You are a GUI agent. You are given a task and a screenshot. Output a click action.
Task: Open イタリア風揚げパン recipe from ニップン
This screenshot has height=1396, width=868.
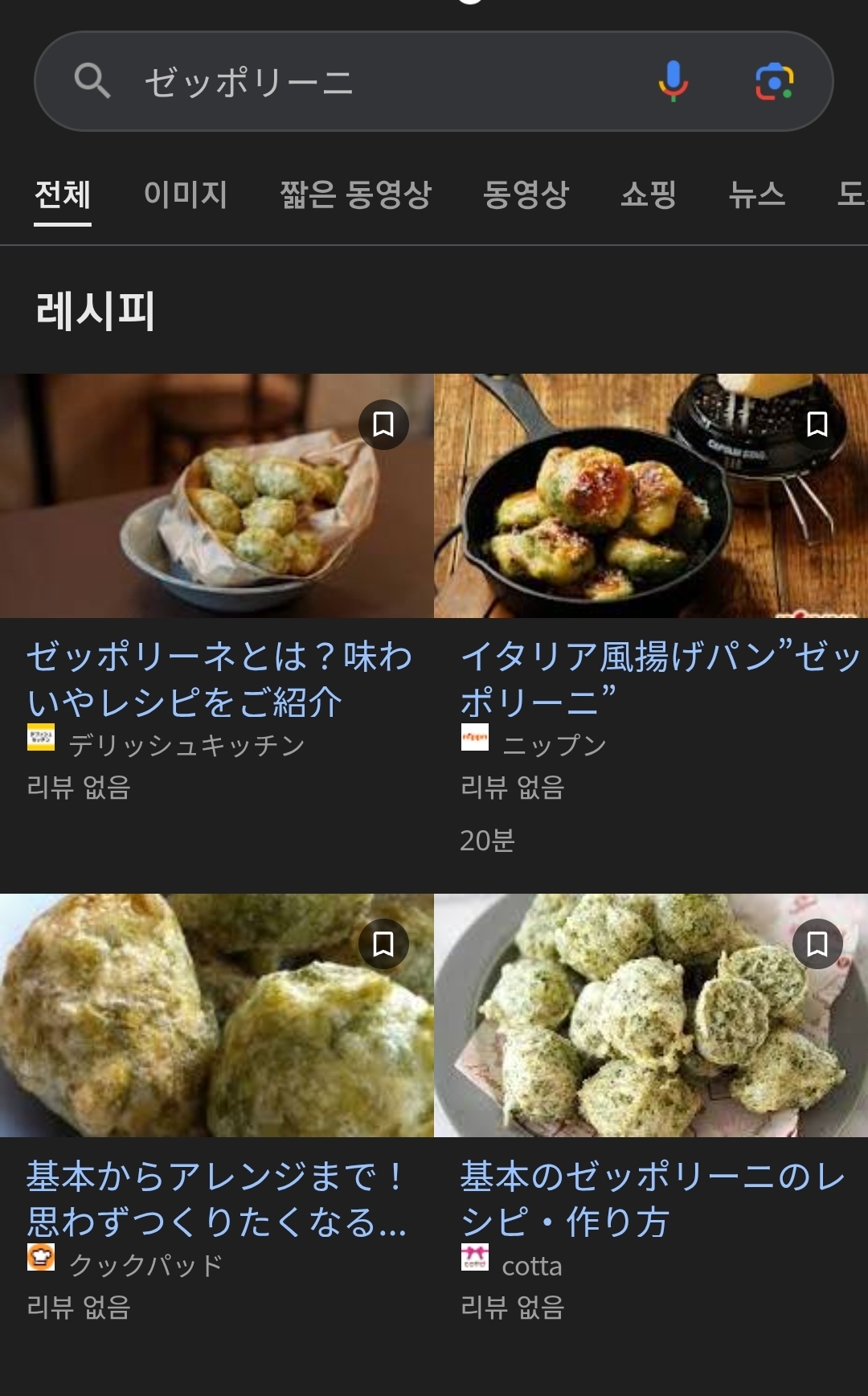pyautogui.click(x=659, y=679)
